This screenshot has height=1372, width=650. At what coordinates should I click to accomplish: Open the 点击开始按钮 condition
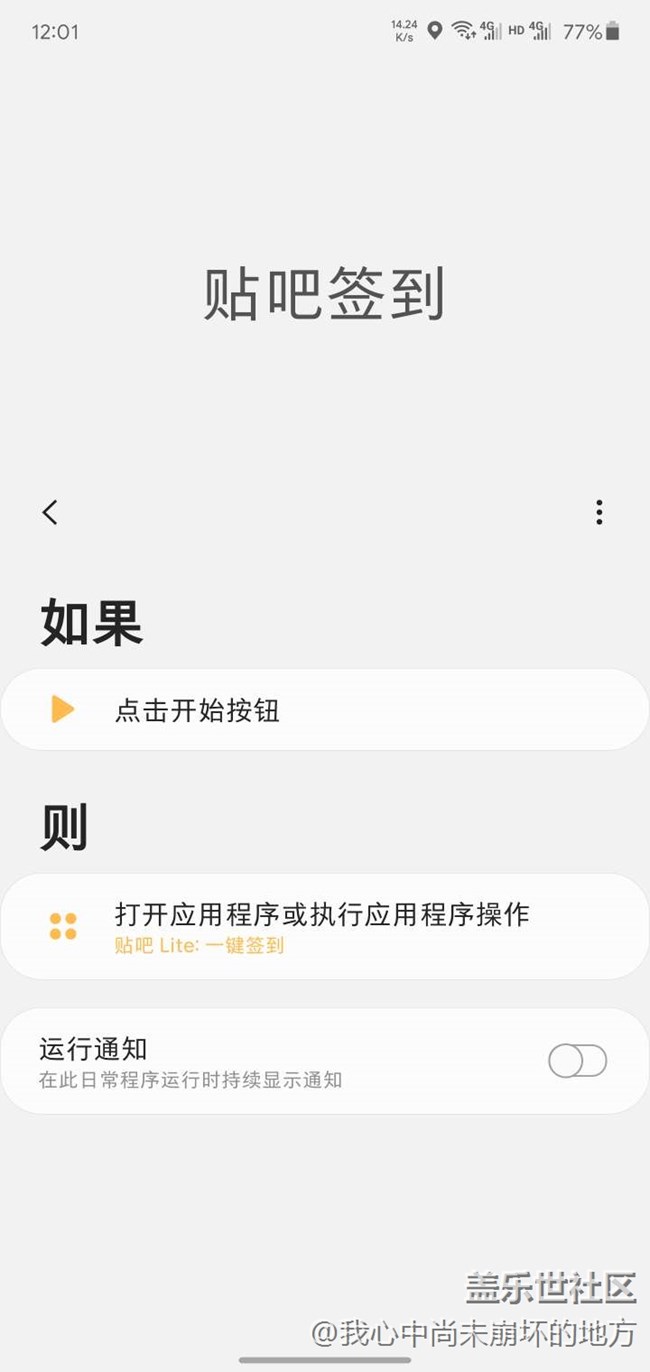coord(324,710)
